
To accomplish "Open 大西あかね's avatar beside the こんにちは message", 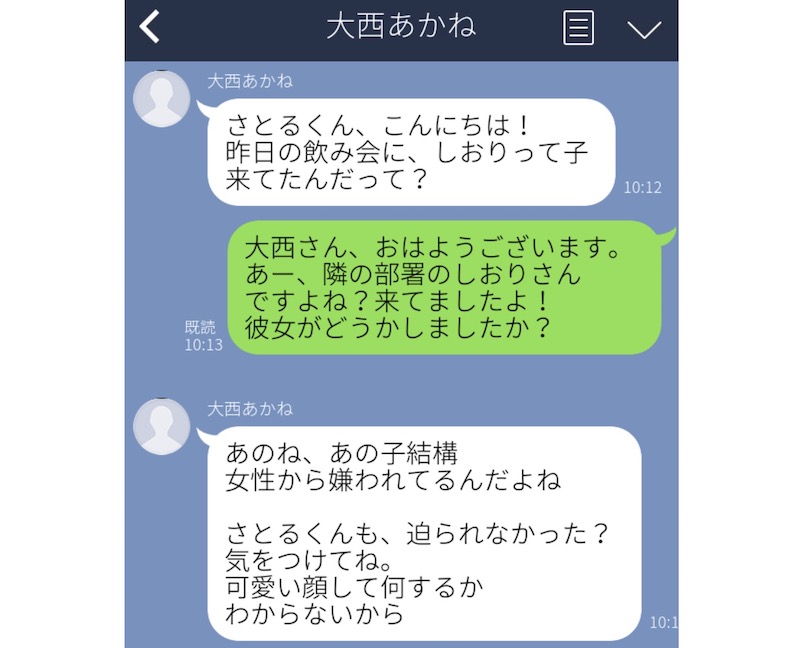I will pos(161,99).
